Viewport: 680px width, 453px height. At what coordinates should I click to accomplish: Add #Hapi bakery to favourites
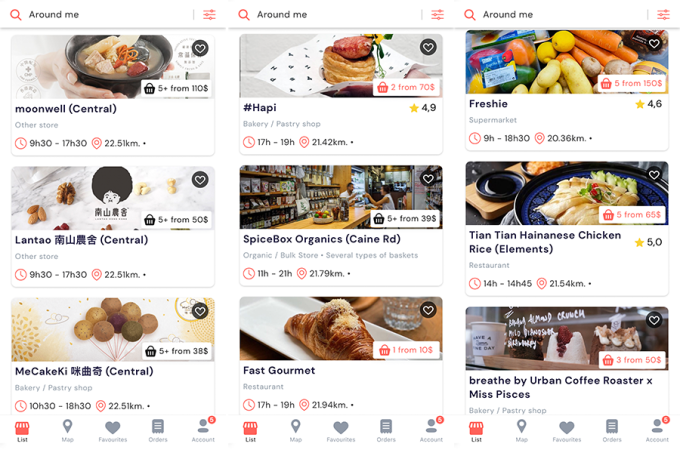pyautogui.click(x=428, y=48)
